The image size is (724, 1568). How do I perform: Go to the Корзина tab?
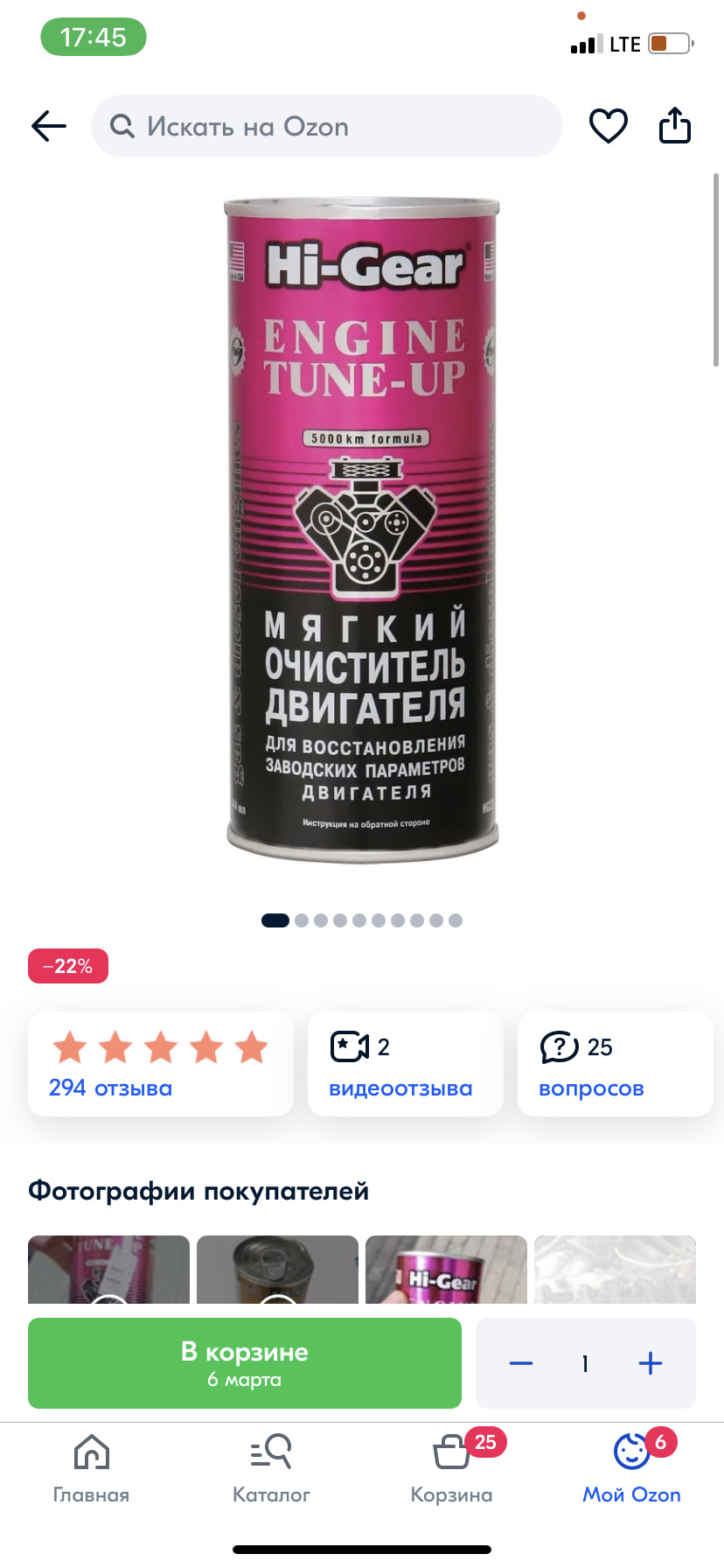(x=451, y=1468)
